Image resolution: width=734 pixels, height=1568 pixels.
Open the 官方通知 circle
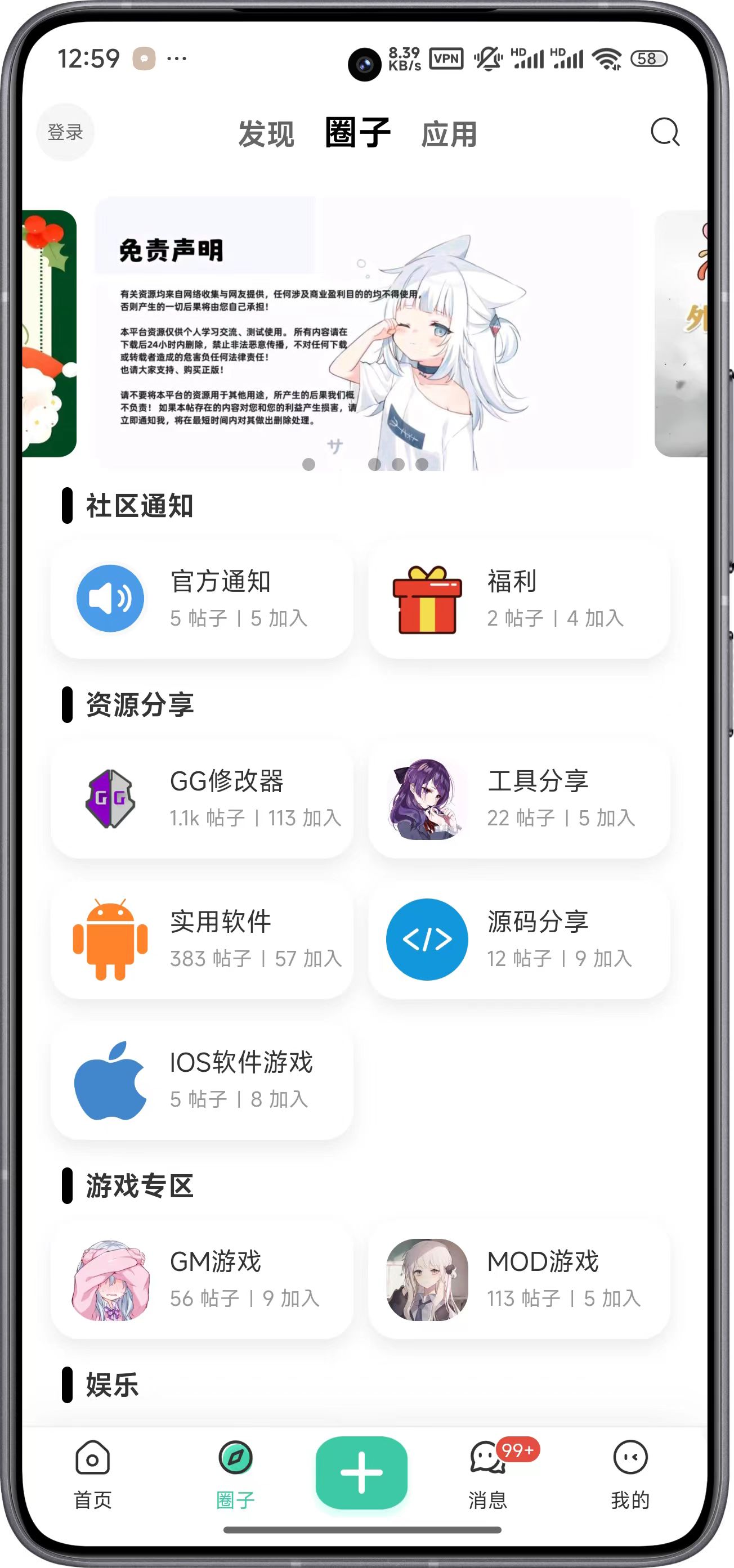point(202,599)
